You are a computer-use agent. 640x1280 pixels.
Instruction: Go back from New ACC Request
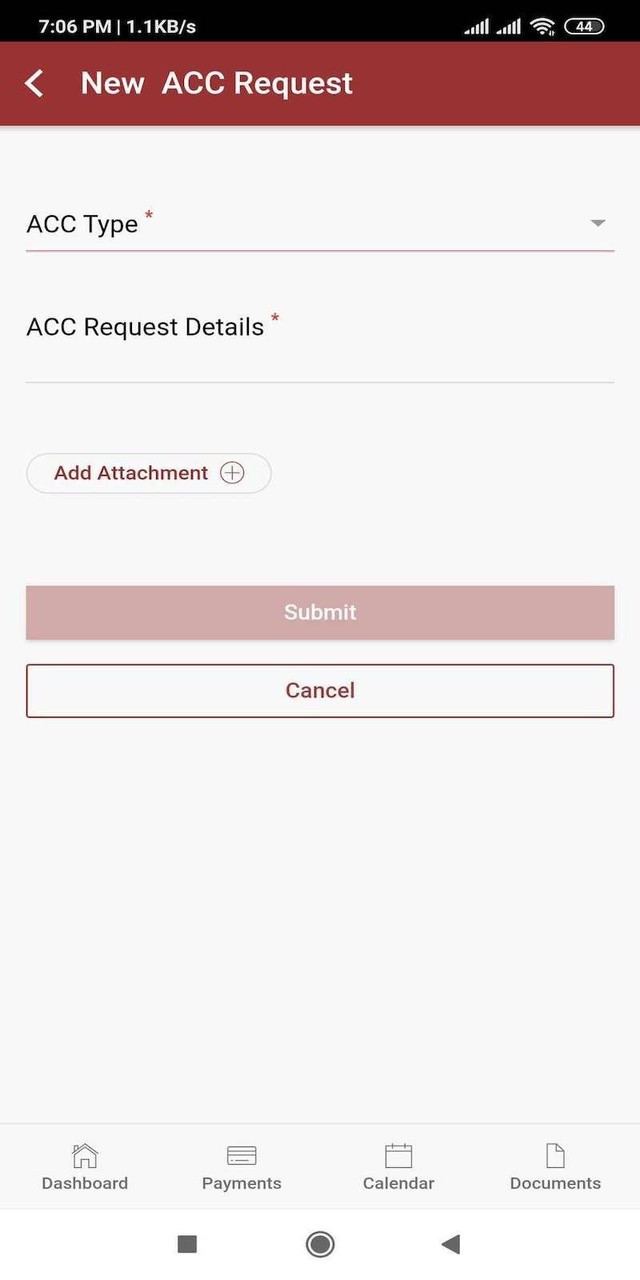pyautogui.click(x=35, y=84)
